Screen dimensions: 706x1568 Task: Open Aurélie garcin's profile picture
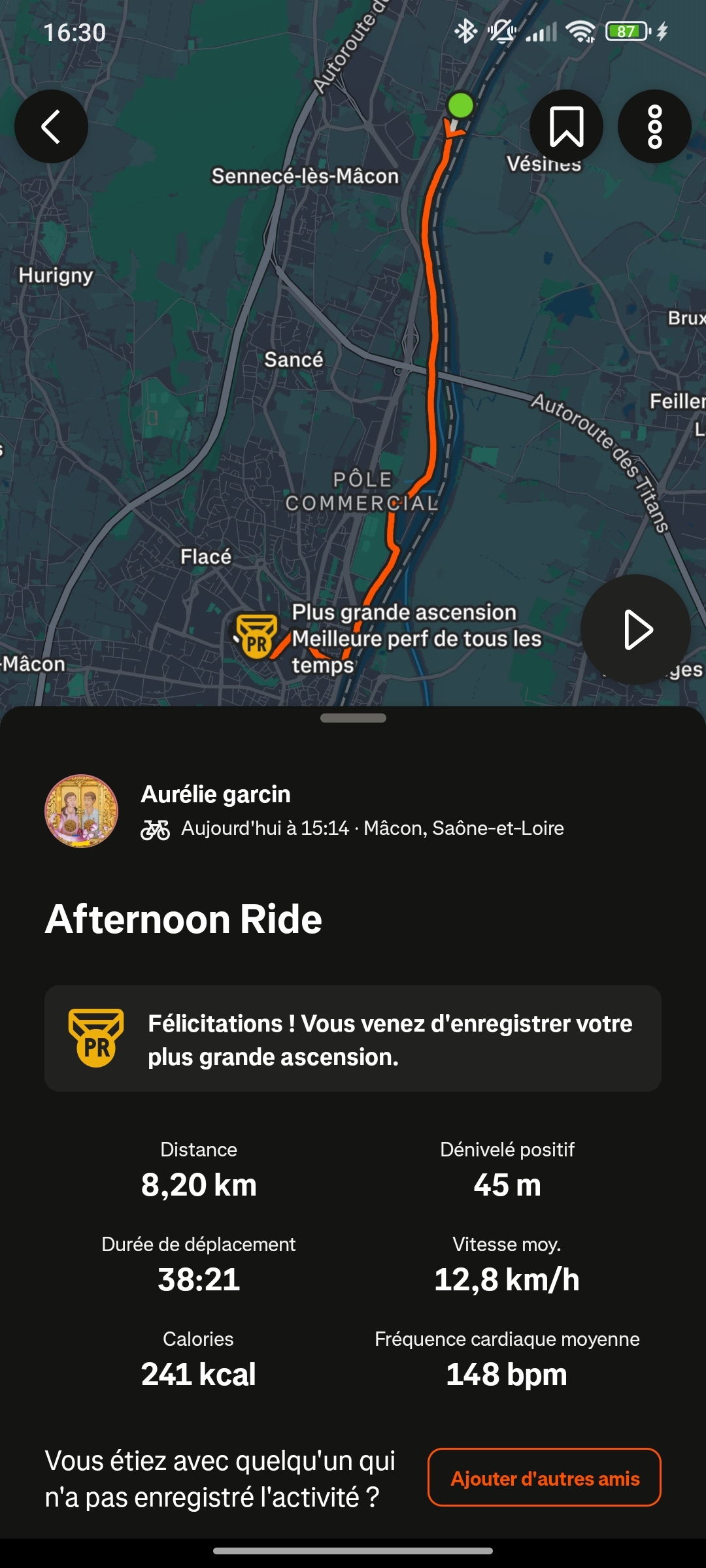pyautogui.click(x=81, y=811)
